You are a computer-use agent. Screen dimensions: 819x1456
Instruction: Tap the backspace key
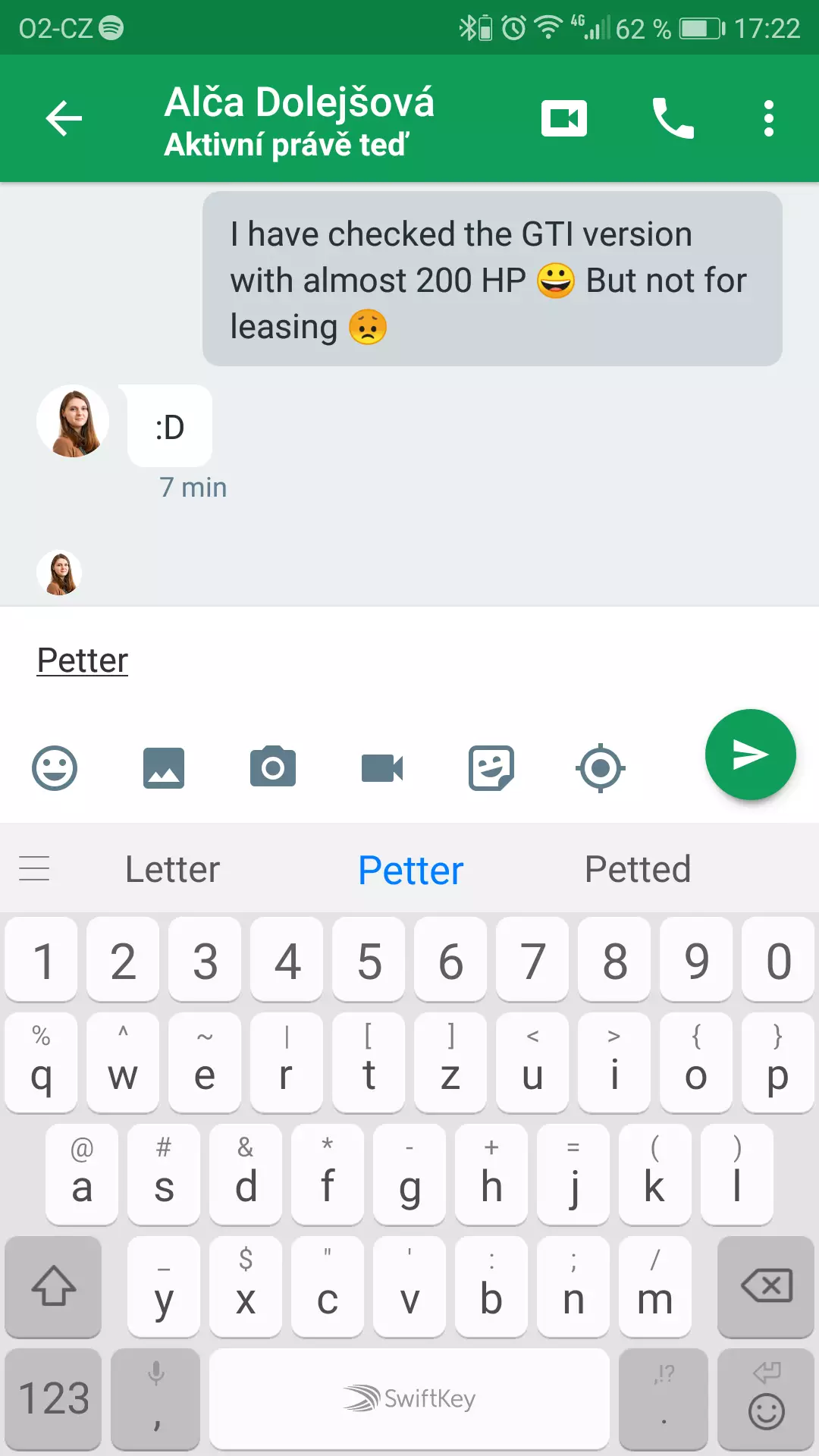coord(766,1286)
